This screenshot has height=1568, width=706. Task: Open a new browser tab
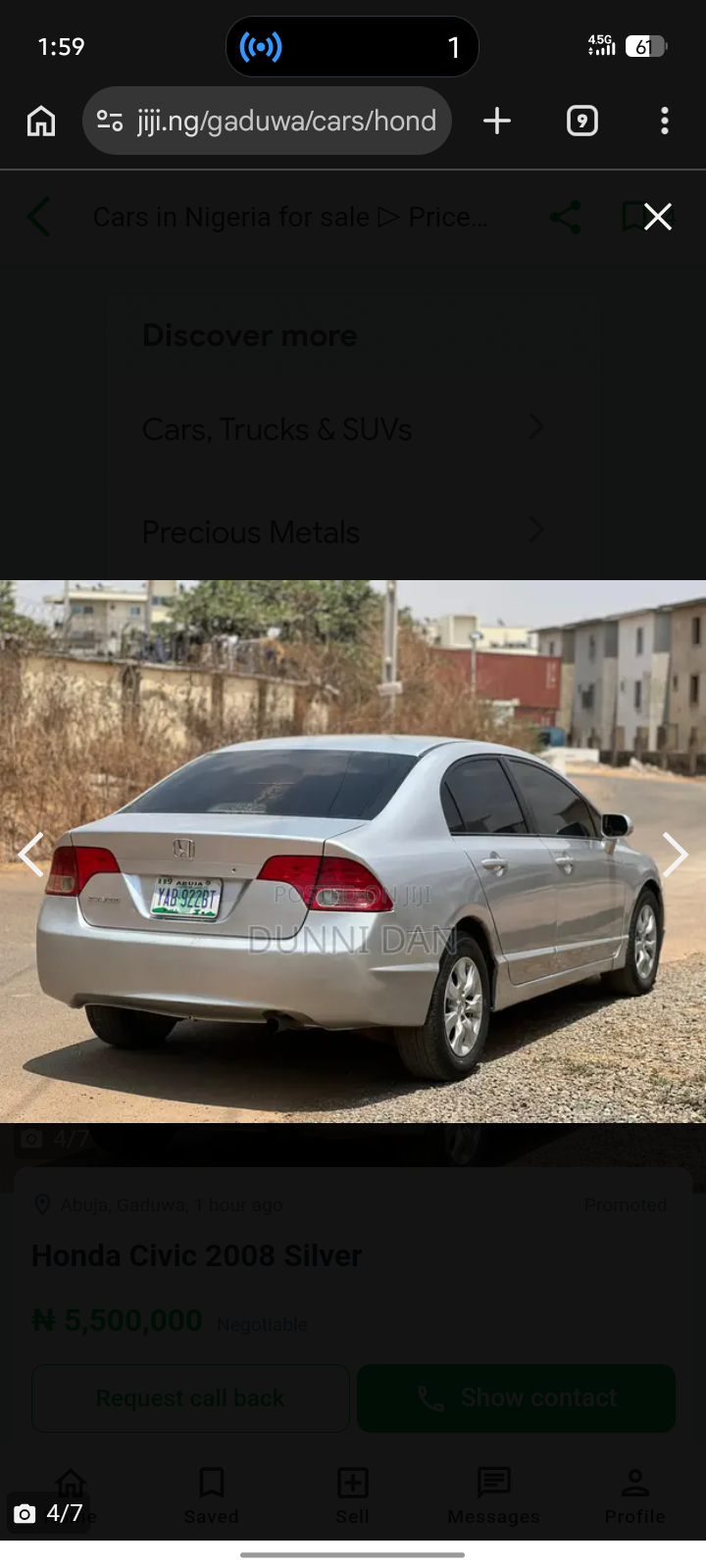[497, 122]
